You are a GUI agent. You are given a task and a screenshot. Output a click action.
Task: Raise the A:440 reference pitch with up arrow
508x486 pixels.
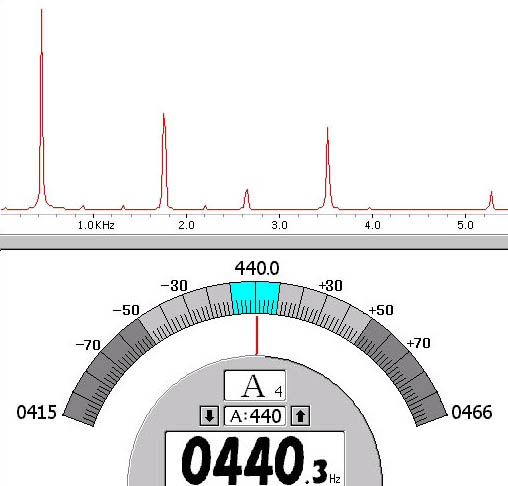pos(300,416)
